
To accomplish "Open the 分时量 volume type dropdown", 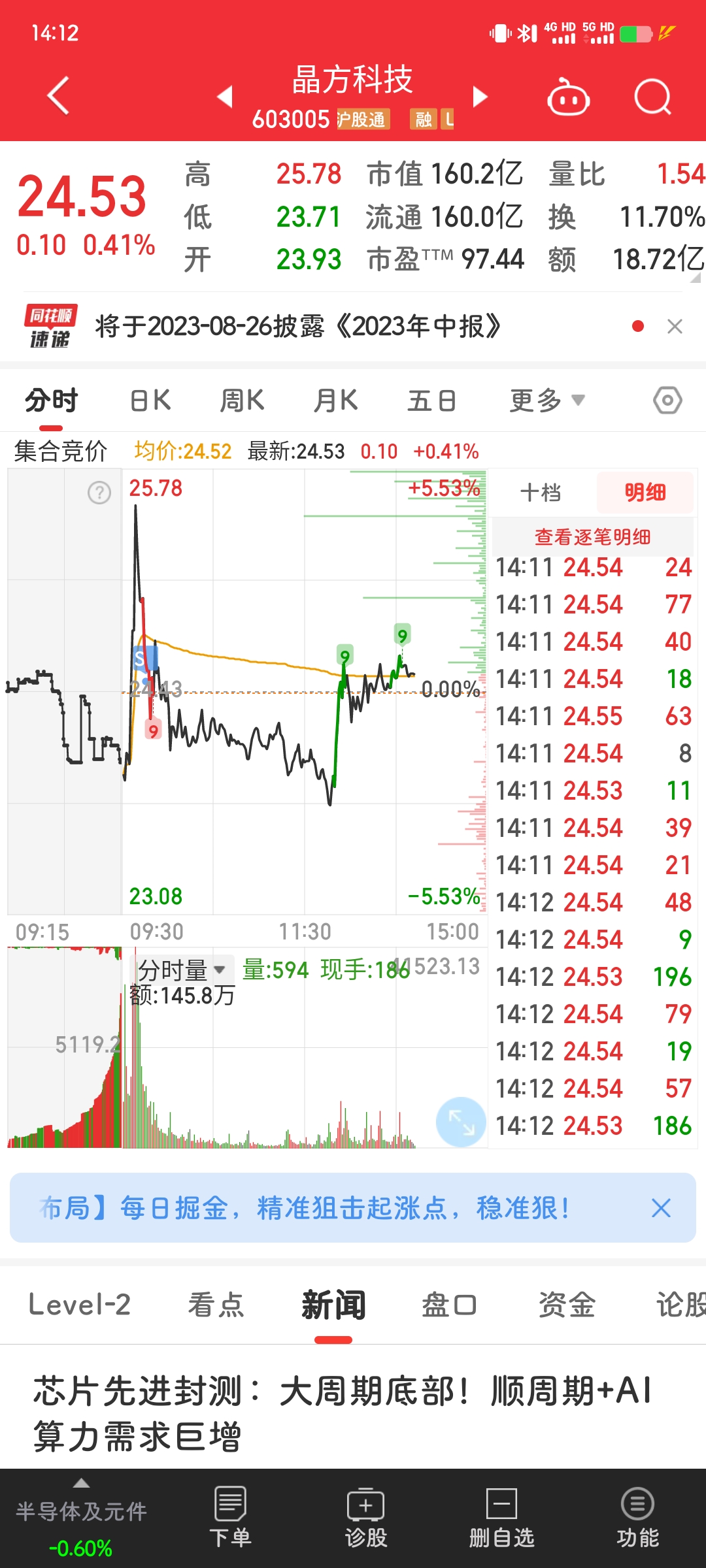I will pyautogui.click(x=181, y=970).
